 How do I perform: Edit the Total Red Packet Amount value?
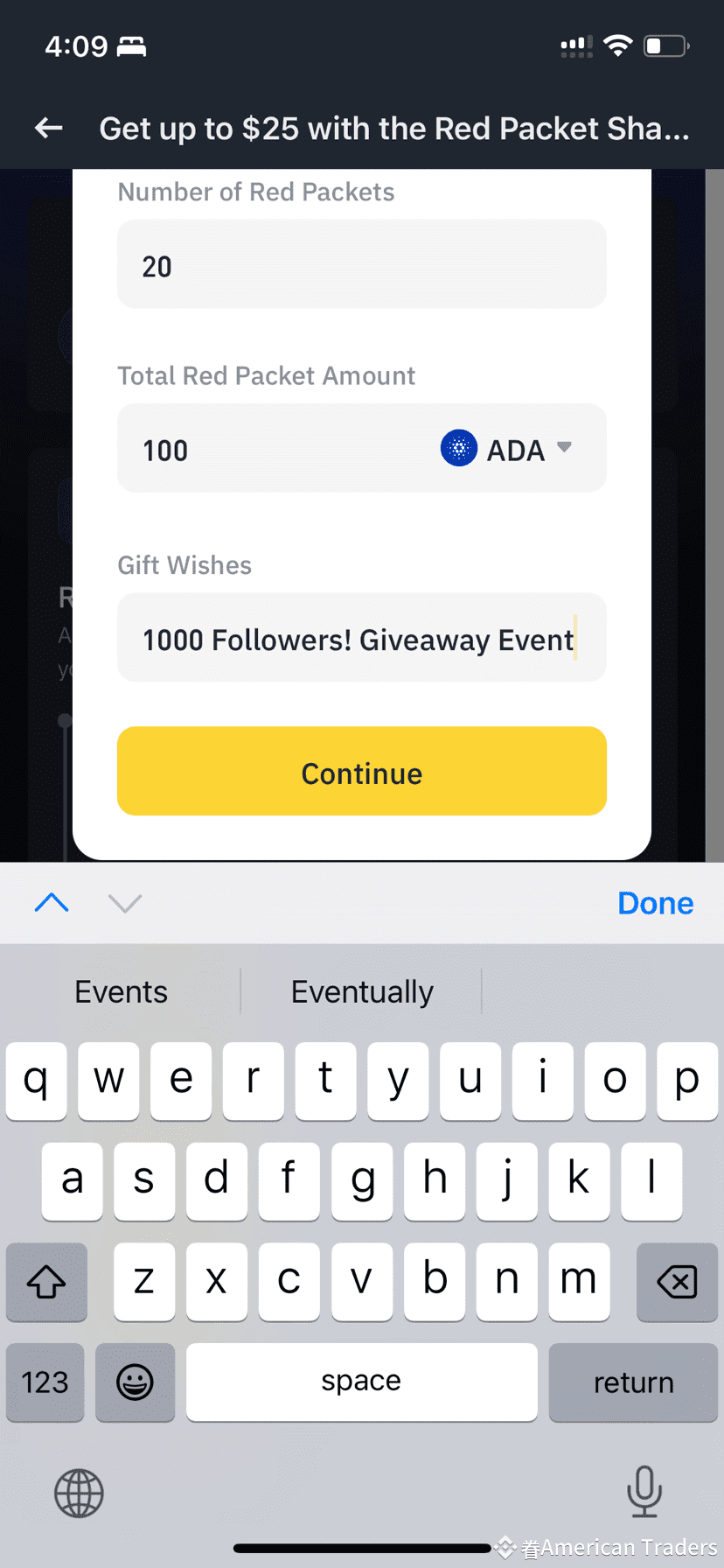coord(271,450)
